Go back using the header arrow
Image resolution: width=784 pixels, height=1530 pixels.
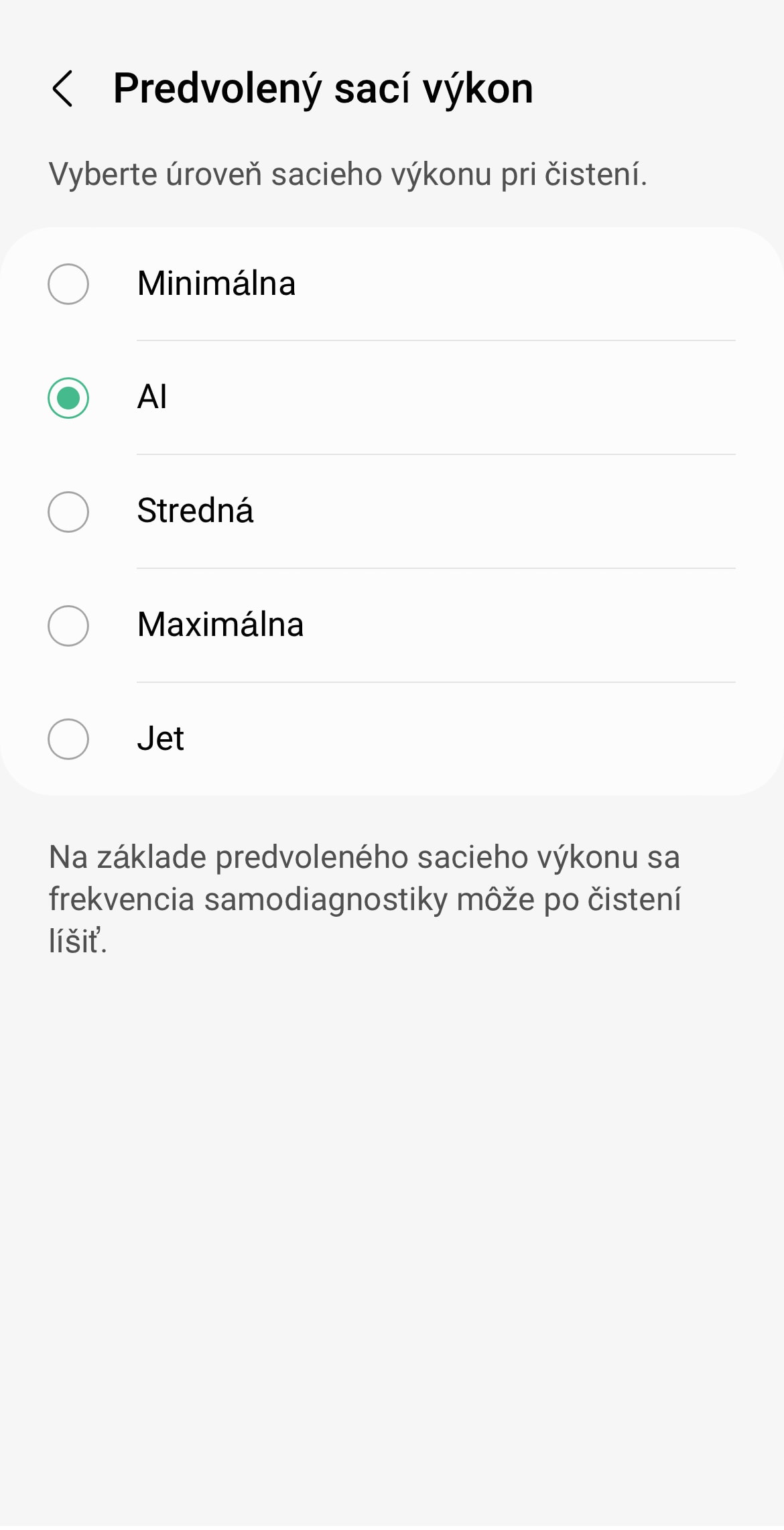tap(62, 88)
